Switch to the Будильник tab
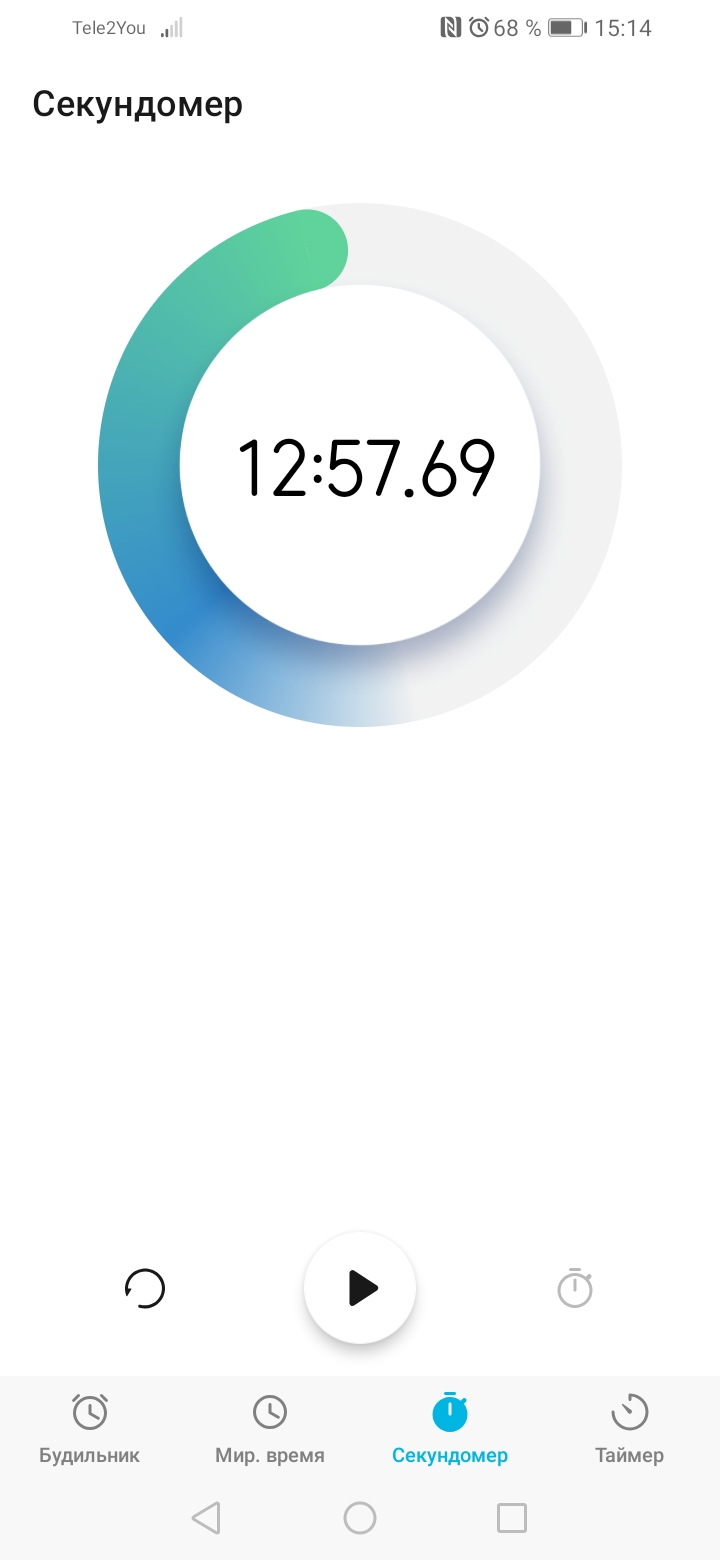Viewport: 720px width, 1560px height. tap(90, 1428)
